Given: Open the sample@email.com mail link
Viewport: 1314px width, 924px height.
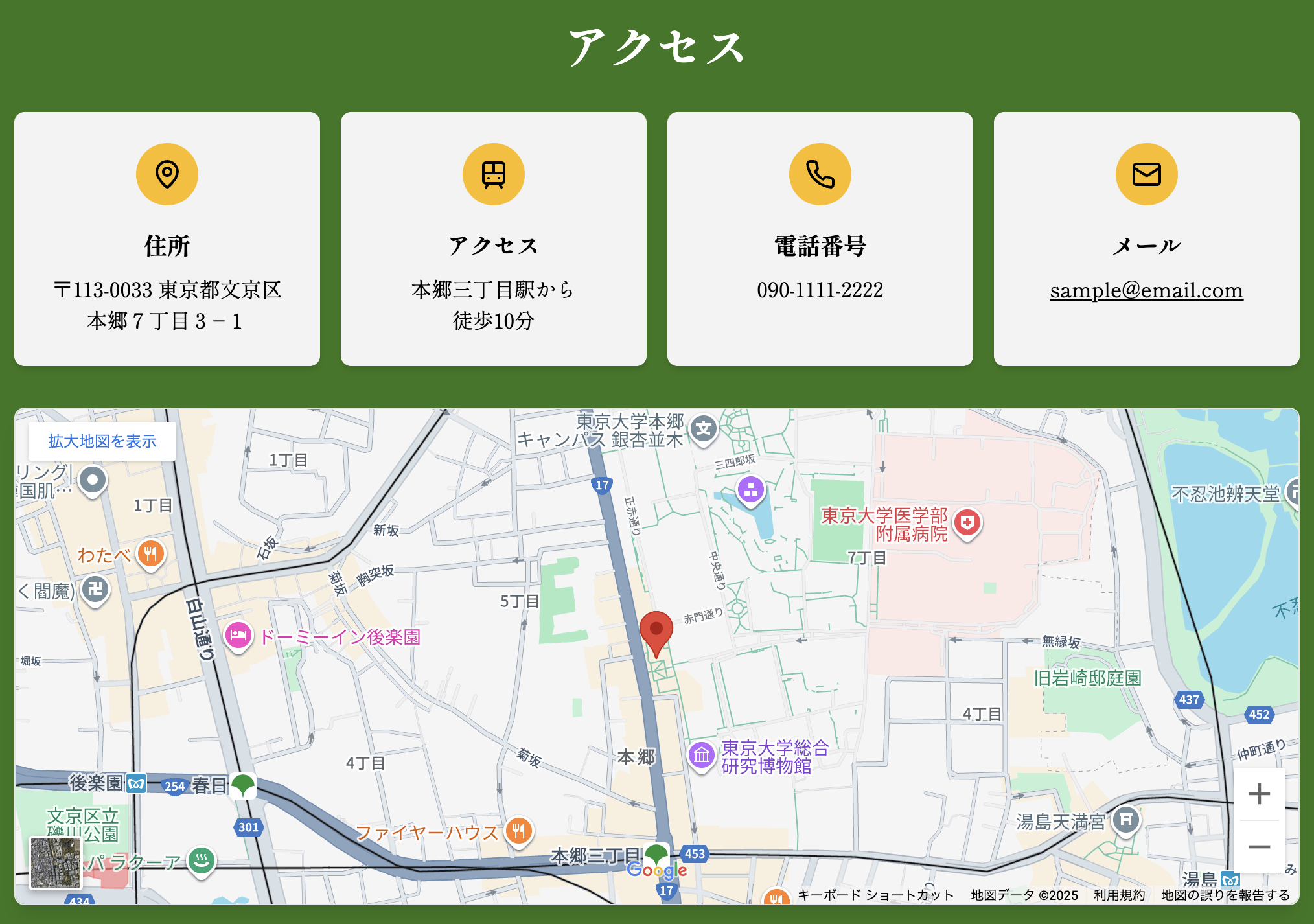Looking at the screenshot, I should pos(1146,290).
